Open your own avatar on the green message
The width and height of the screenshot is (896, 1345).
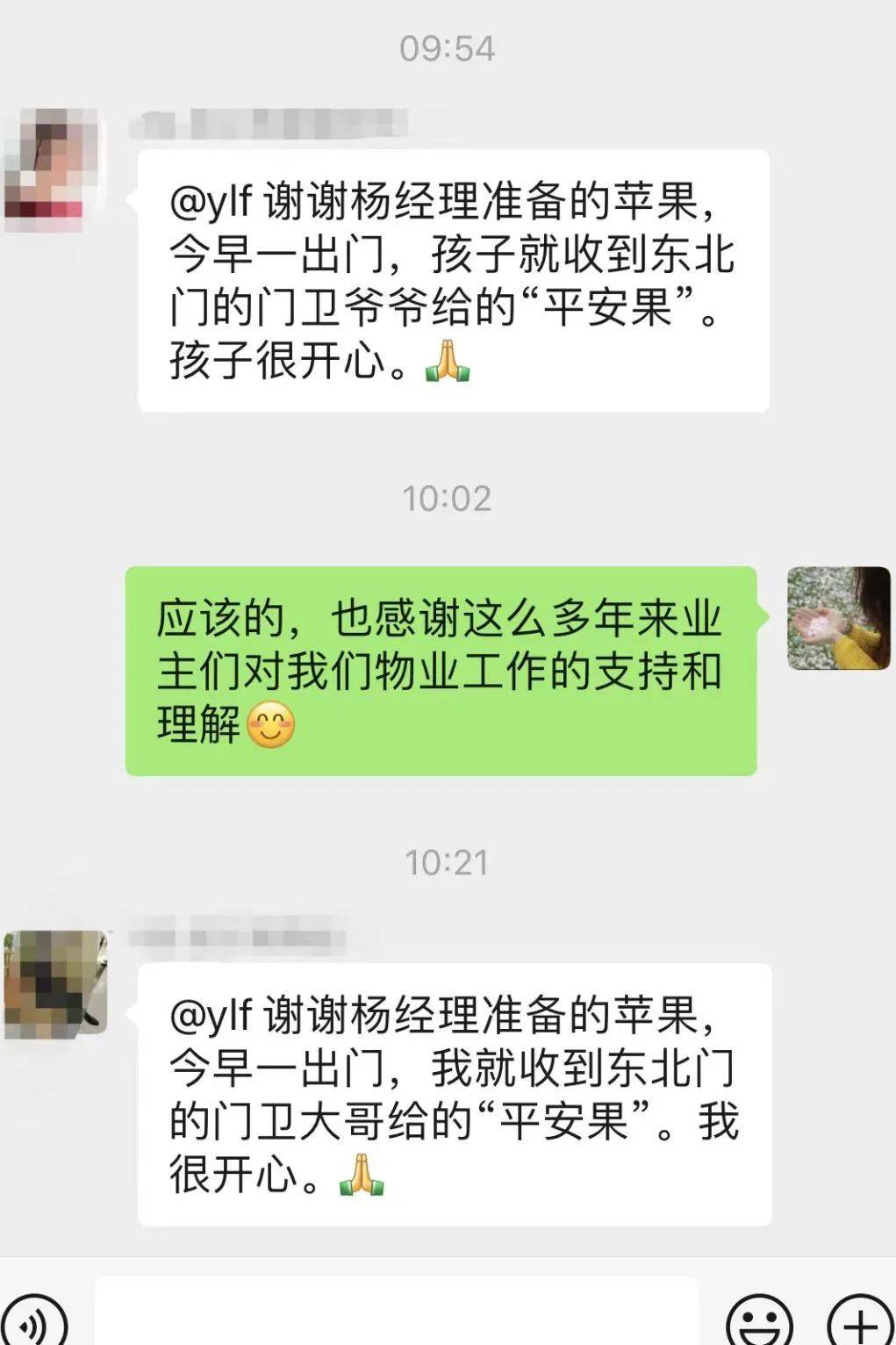(838, 618)
